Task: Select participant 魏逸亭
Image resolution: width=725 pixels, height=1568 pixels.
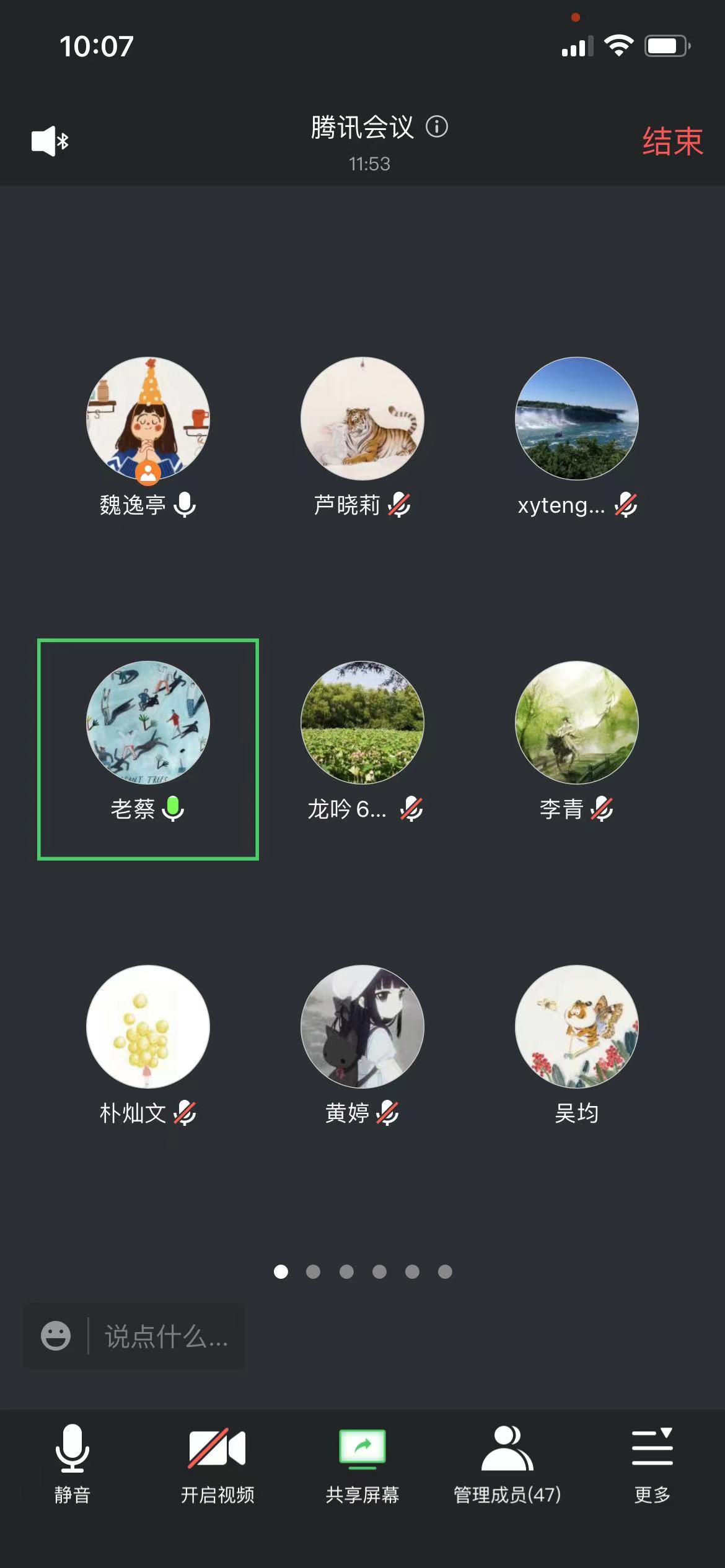Action: click(x=148, y=419)
